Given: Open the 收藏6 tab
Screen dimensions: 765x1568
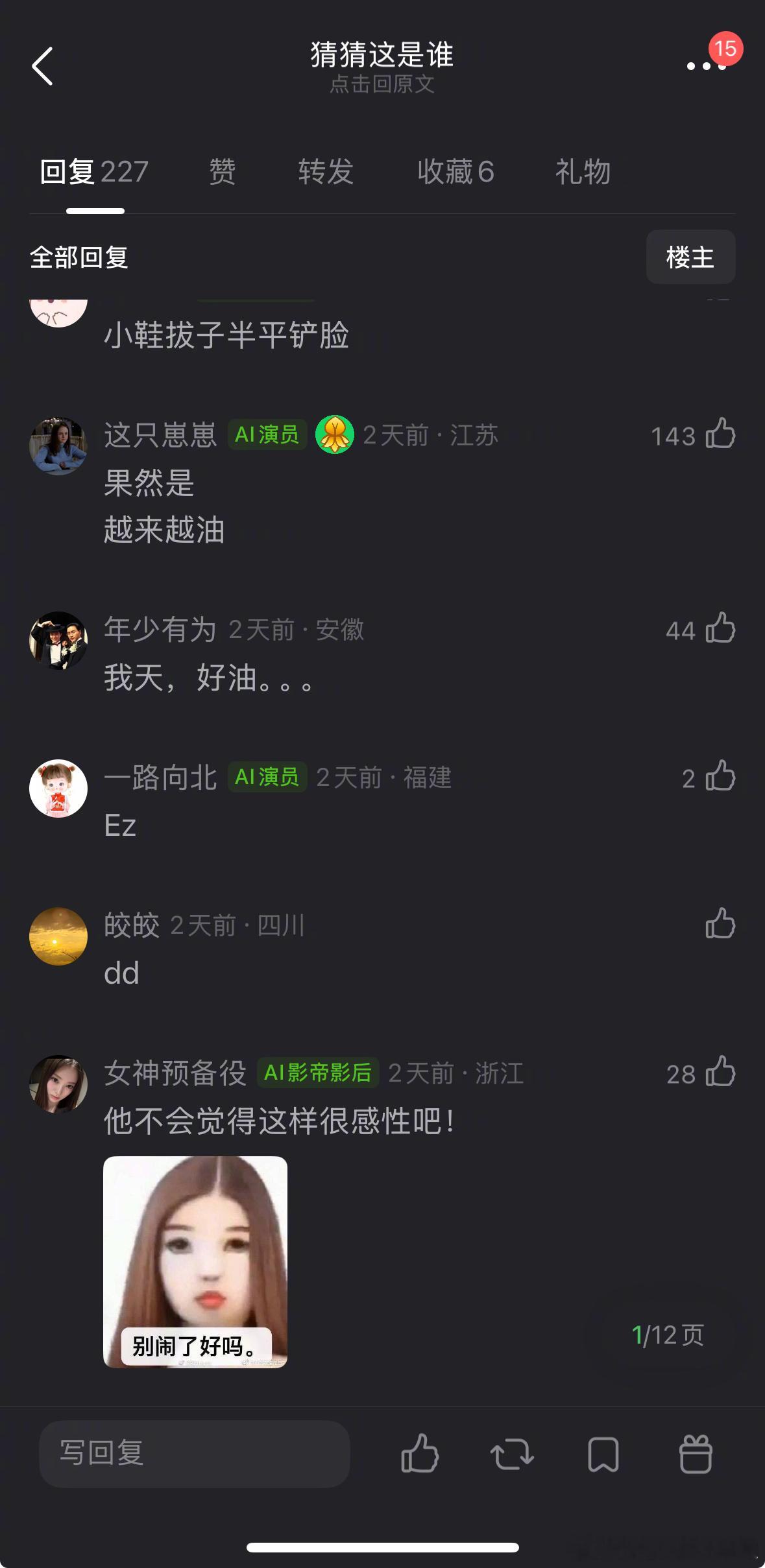Looking at the screenshot, I should 455,172.
